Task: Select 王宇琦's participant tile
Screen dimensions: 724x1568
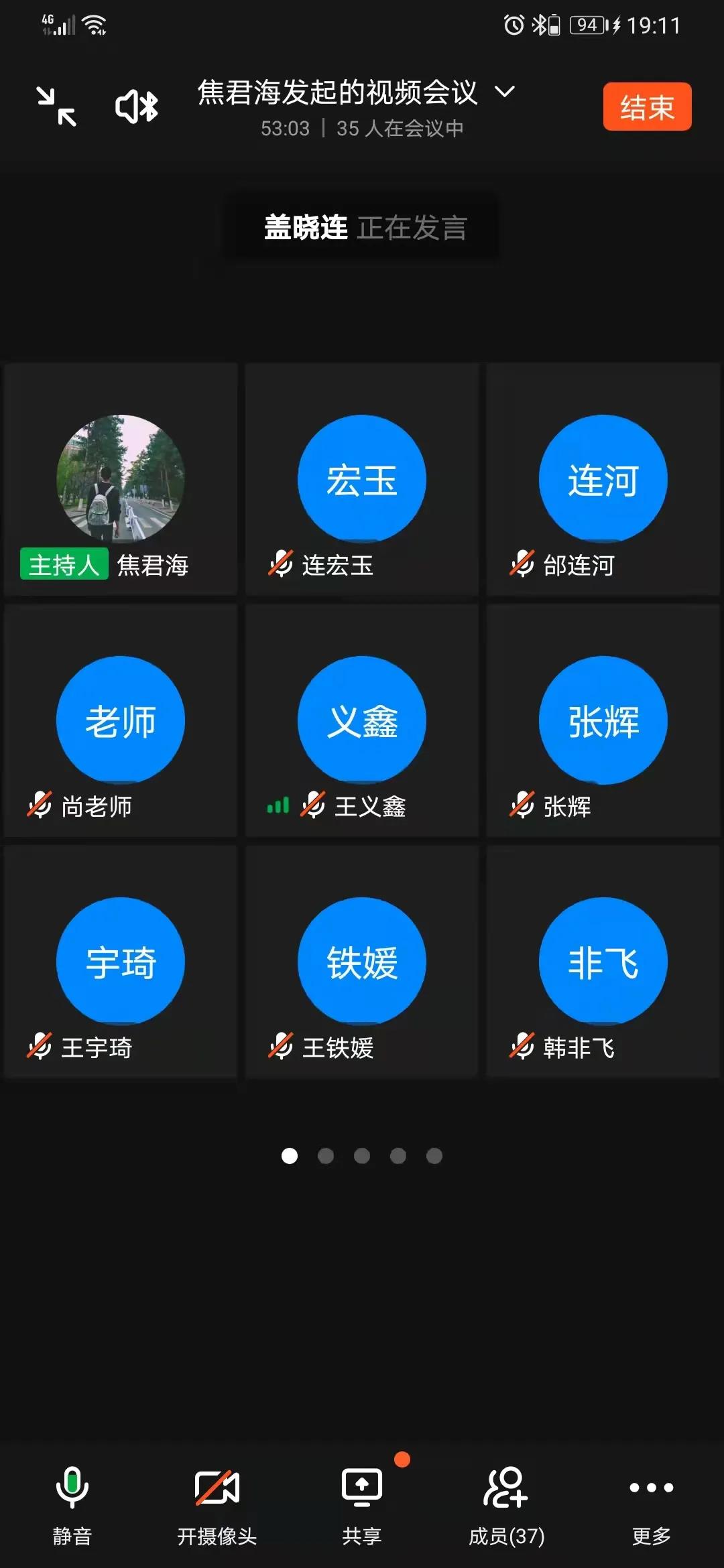Action: click(x=121, y=962)
